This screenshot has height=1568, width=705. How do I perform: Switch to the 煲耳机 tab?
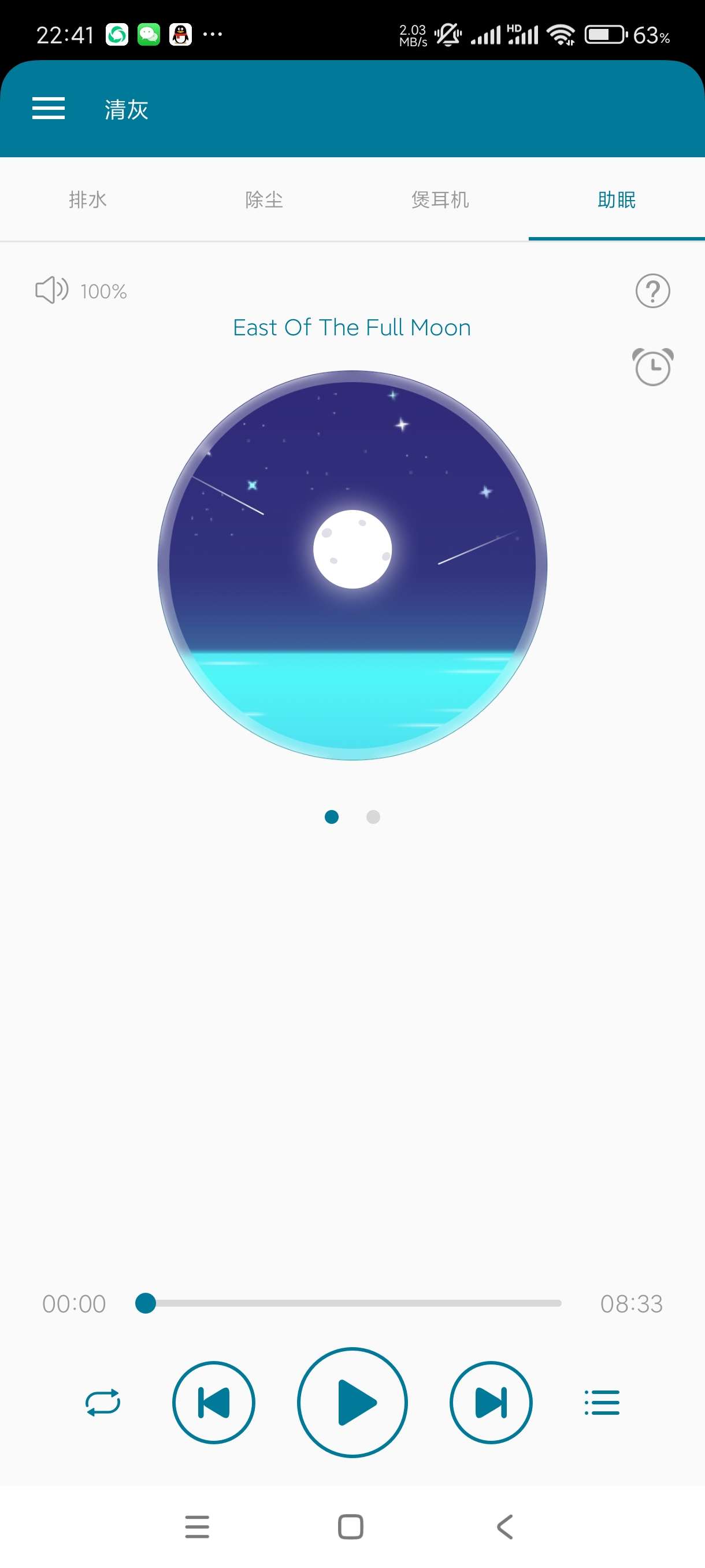point(440,199)
